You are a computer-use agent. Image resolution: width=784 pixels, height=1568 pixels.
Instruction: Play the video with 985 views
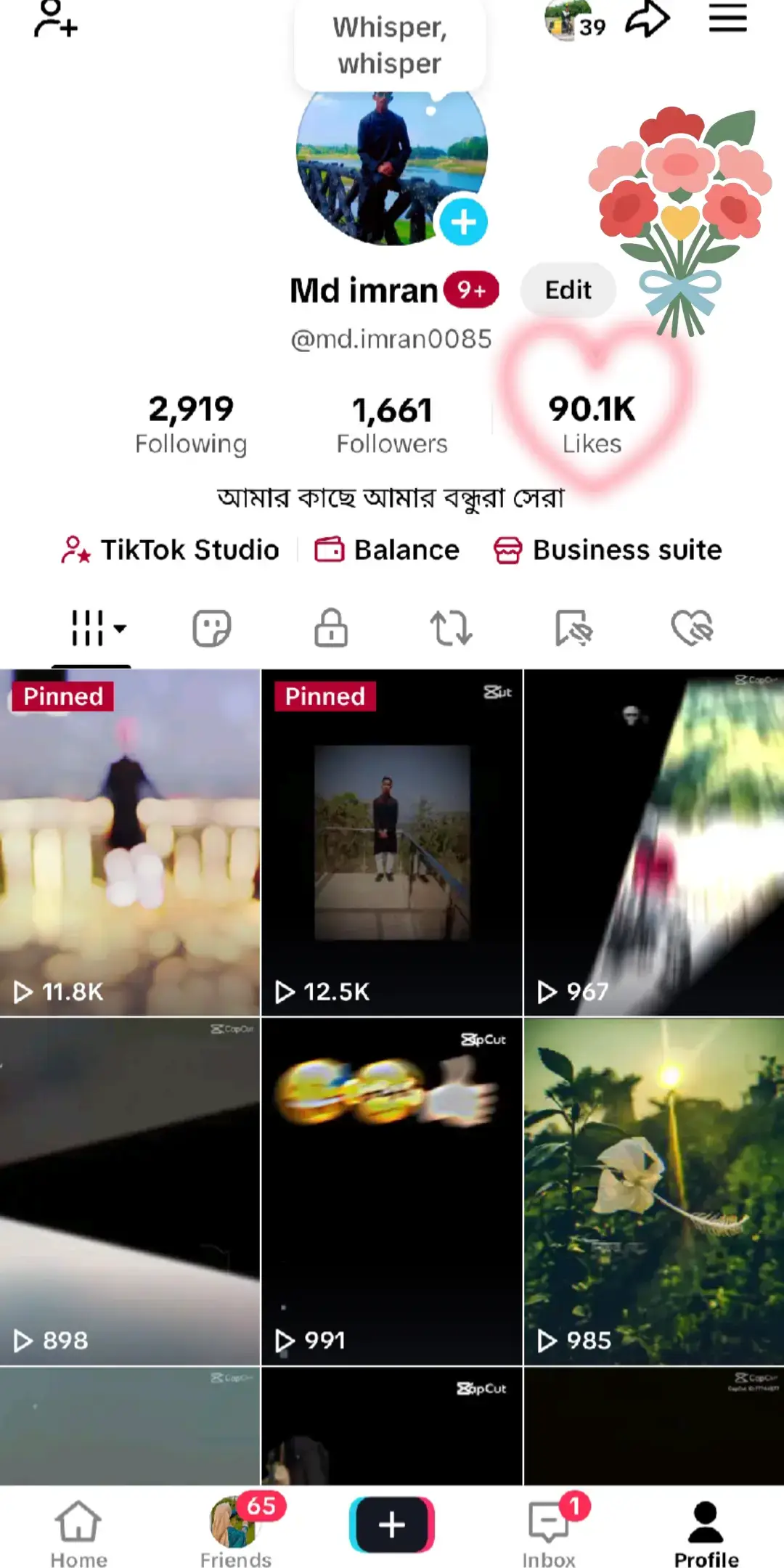point(653,1191)
